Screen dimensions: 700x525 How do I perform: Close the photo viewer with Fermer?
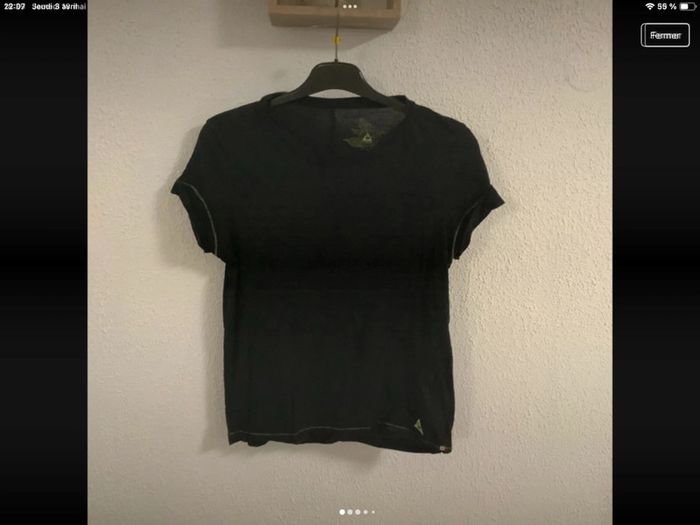pos(665,35)
